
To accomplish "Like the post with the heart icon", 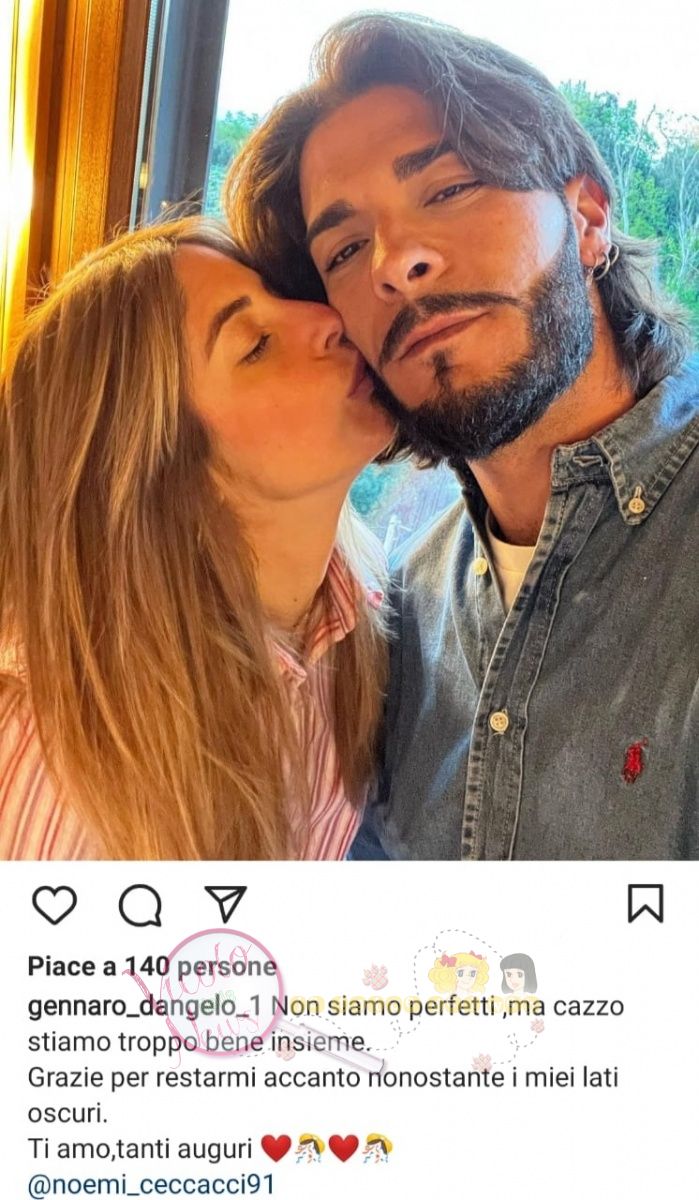I will 54,904.
